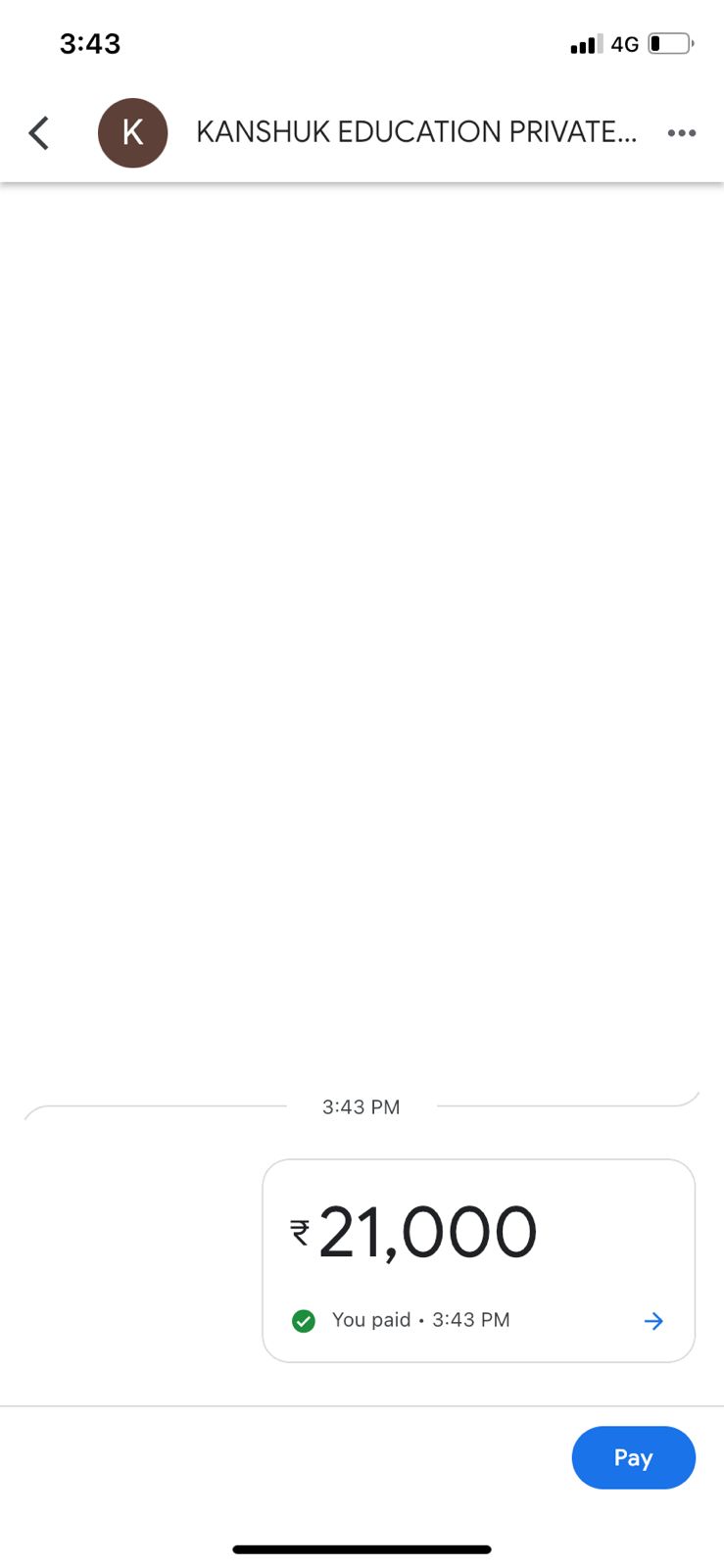Open the three-dot overflow menu

click(x=681, y=132)
